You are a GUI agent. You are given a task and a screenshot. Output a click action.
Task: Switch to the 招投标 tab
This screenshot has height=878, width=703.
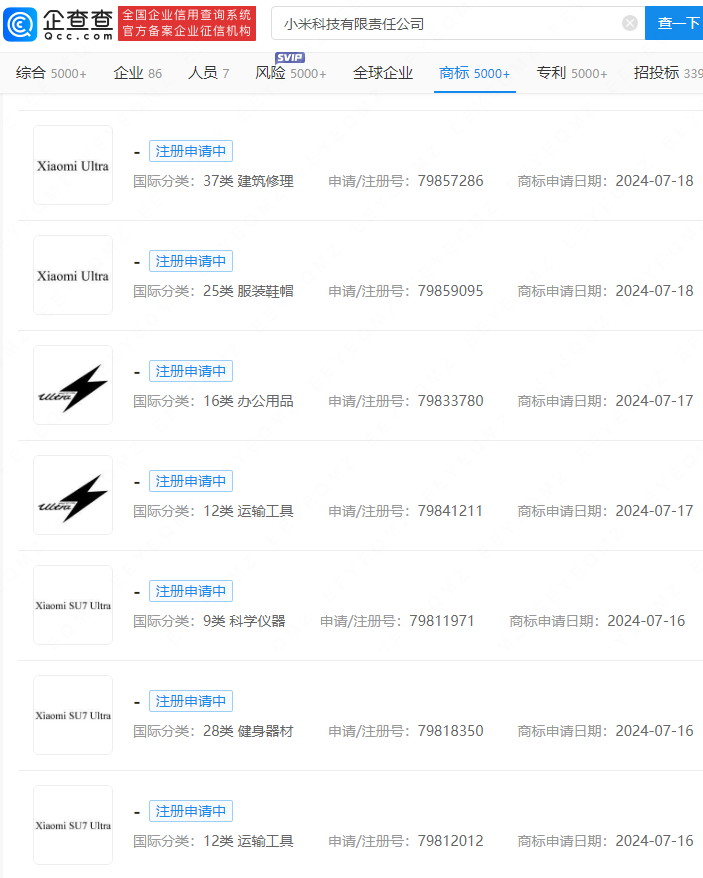pyautogui.click(x=667, y=73)
